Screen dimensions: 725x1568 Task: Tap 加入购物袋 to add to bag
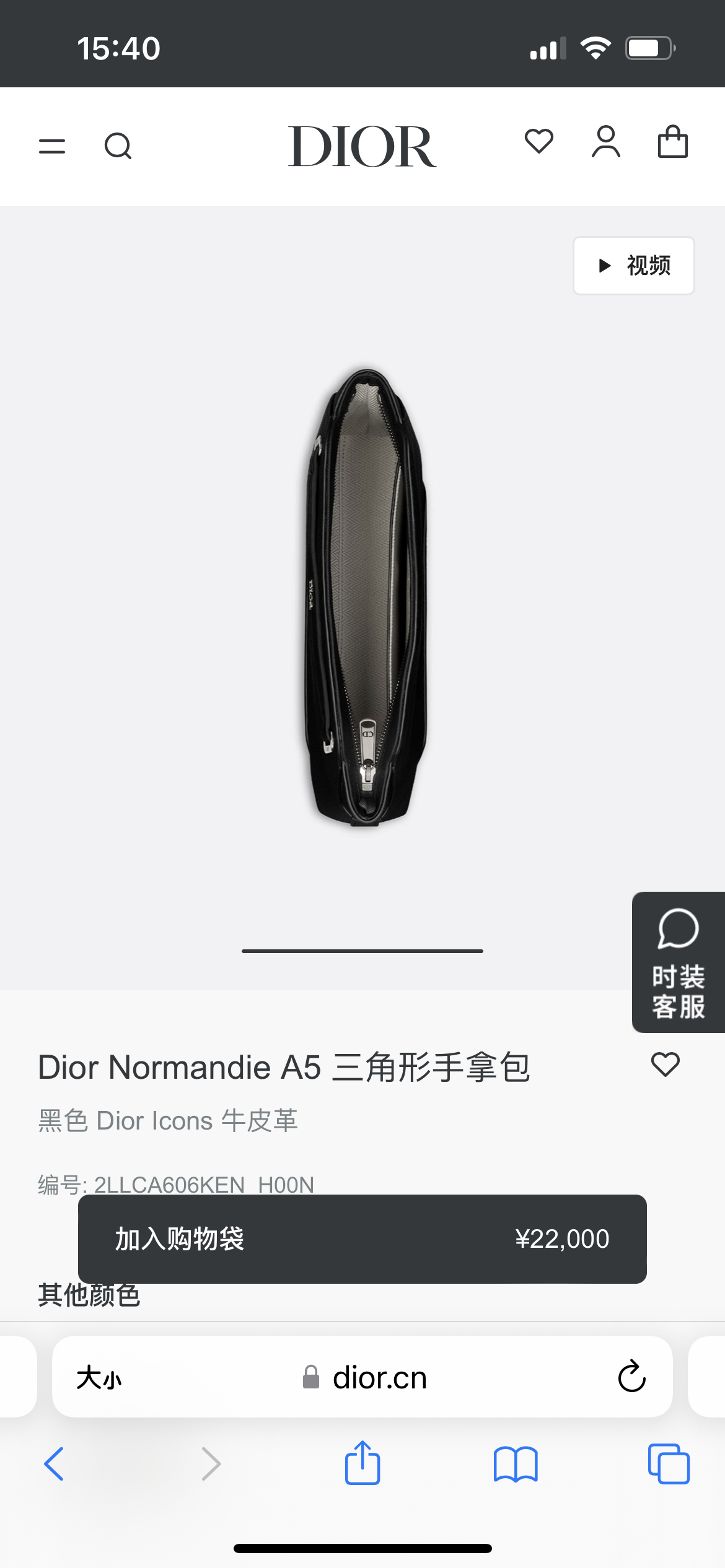coord(362,1239)
